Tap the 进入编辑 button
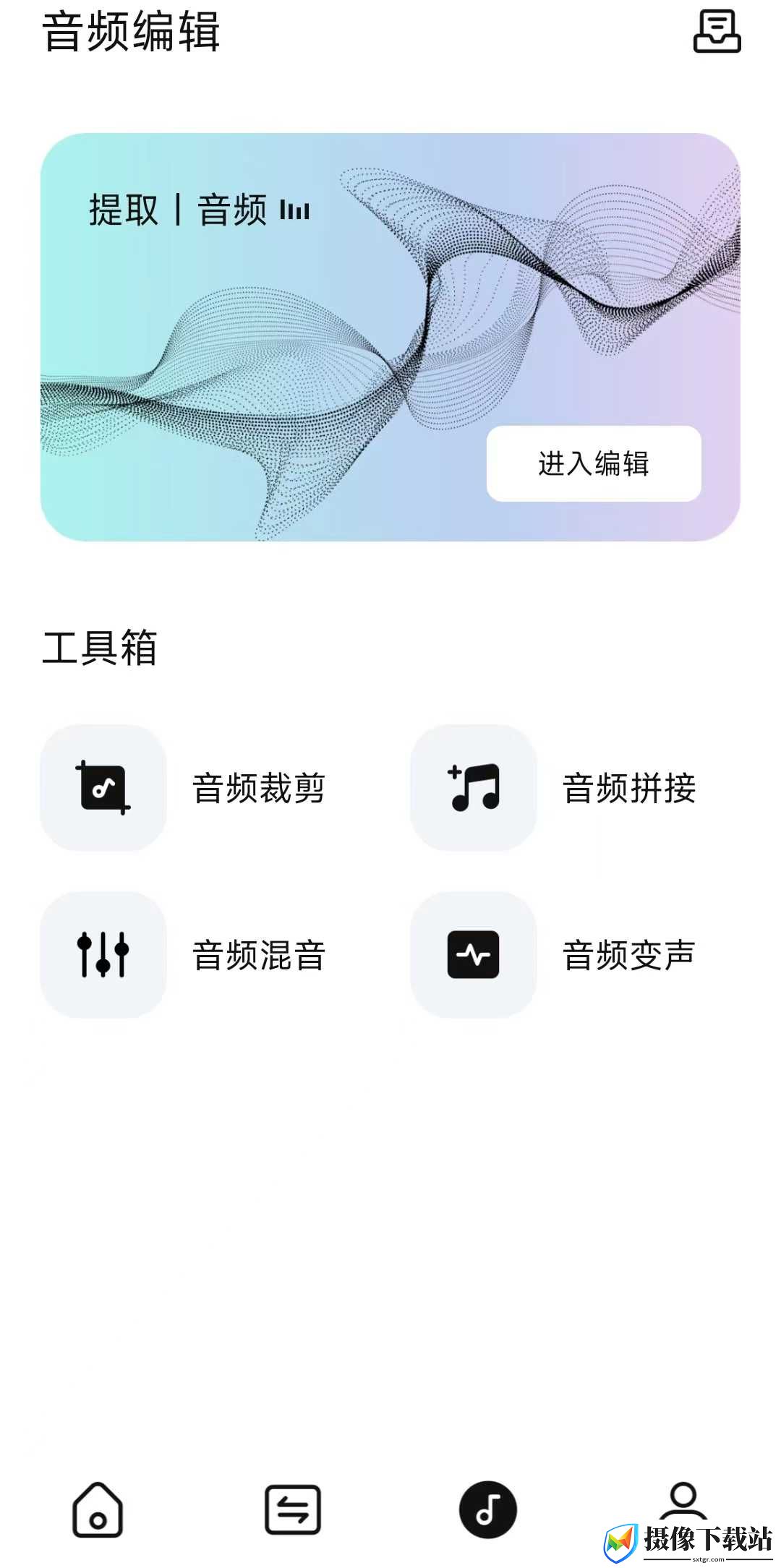The height and width of the screenshot is (1568, 781). (x=594, y=463)
